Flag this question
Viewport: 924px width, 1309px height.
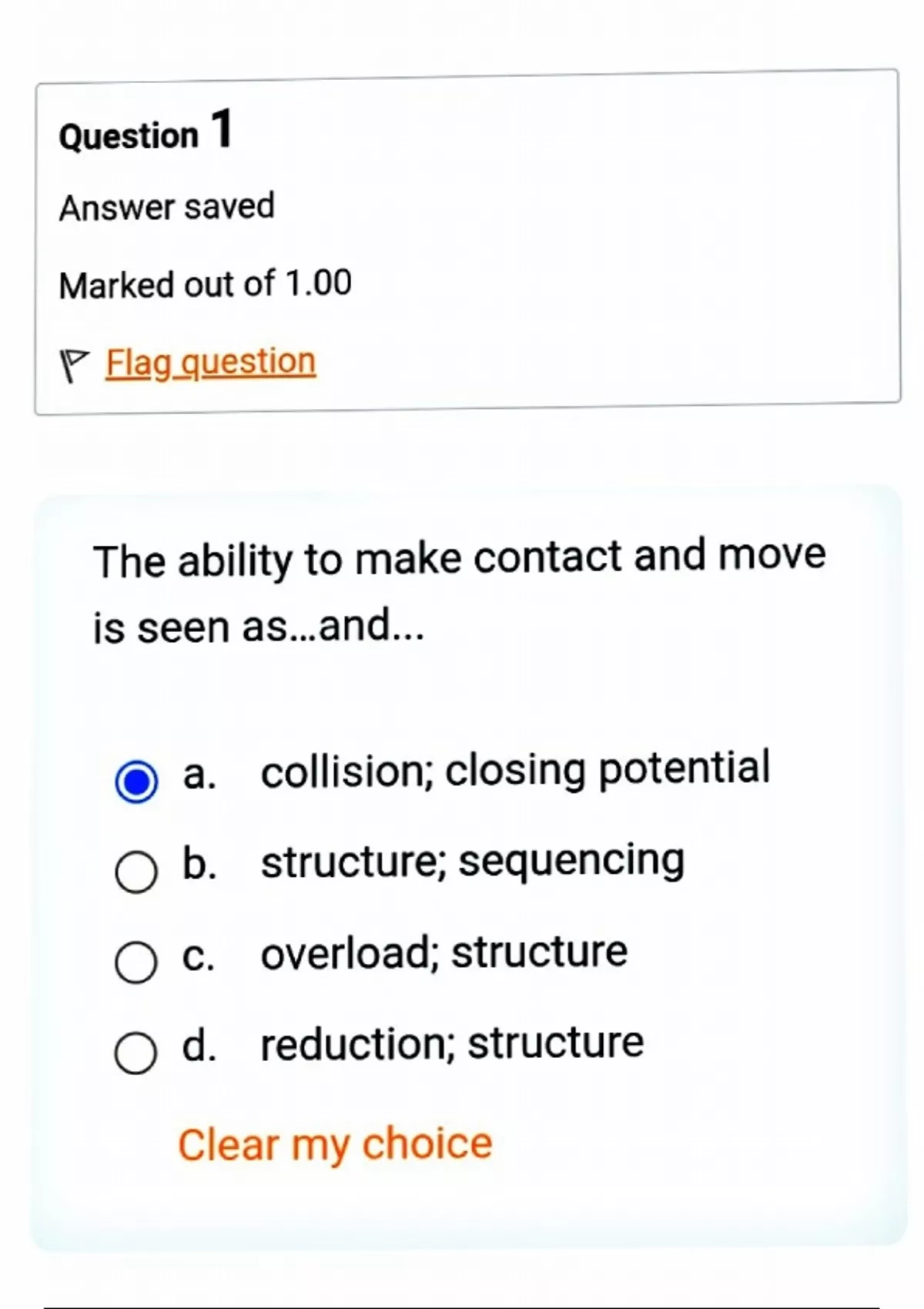point(210,362)
